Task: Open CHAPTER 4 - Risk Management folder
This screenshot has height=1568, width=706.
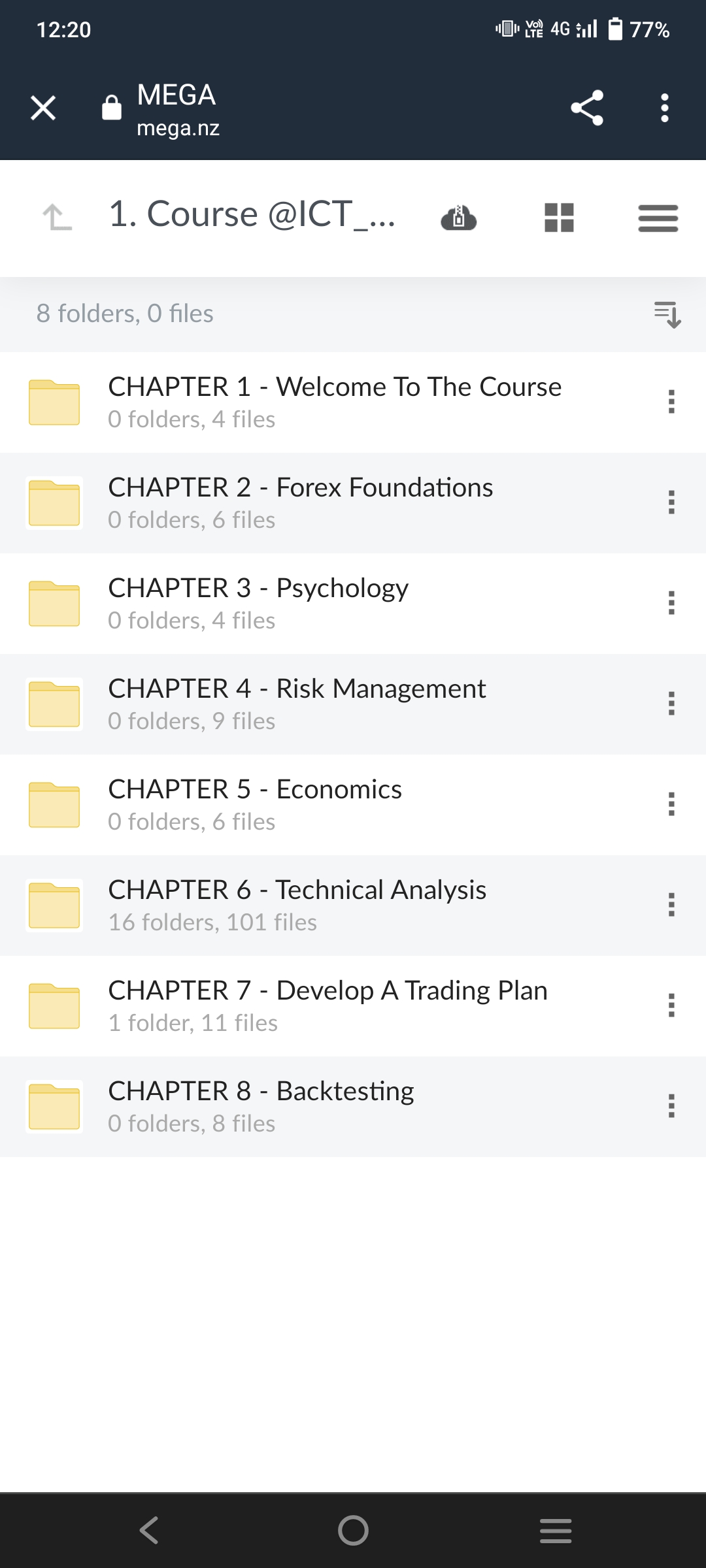Action: (297, 703)
